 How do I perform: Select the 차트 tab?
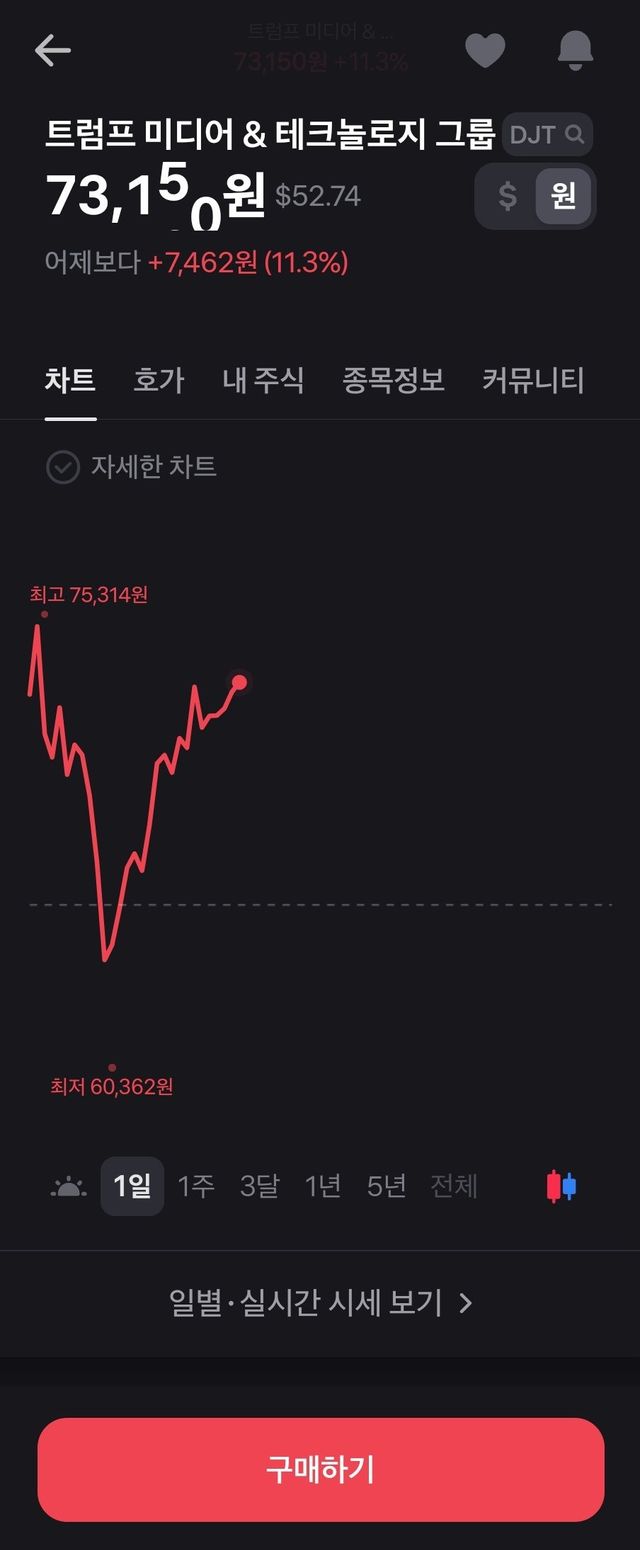click(x=70, y=380)
